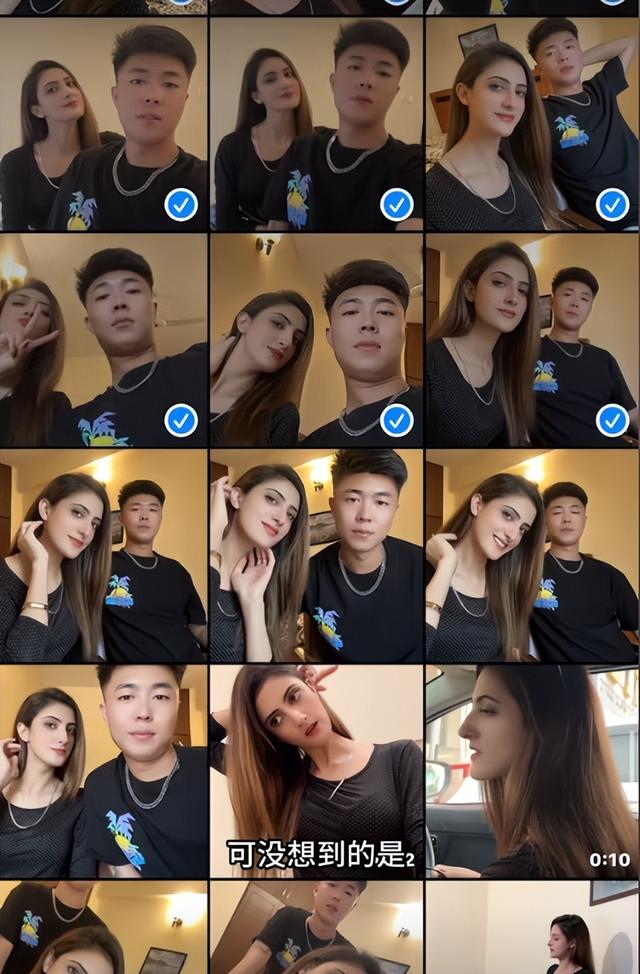This screenshot has height=974, width=640.
Task: Deselect the photo with the peace sign gesture
Action: point(181,420)
